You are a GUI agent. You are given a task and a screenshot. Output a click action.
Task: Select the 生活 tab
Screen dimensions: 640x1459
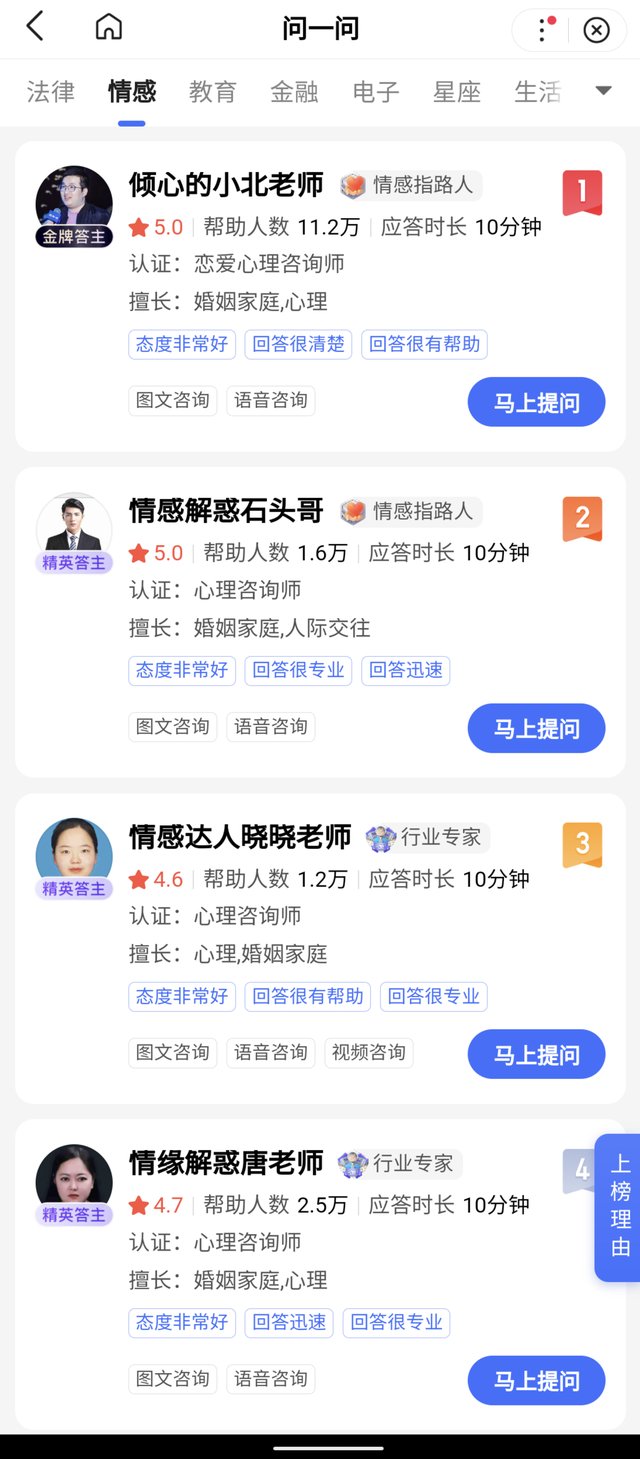[x=537, y=92]
